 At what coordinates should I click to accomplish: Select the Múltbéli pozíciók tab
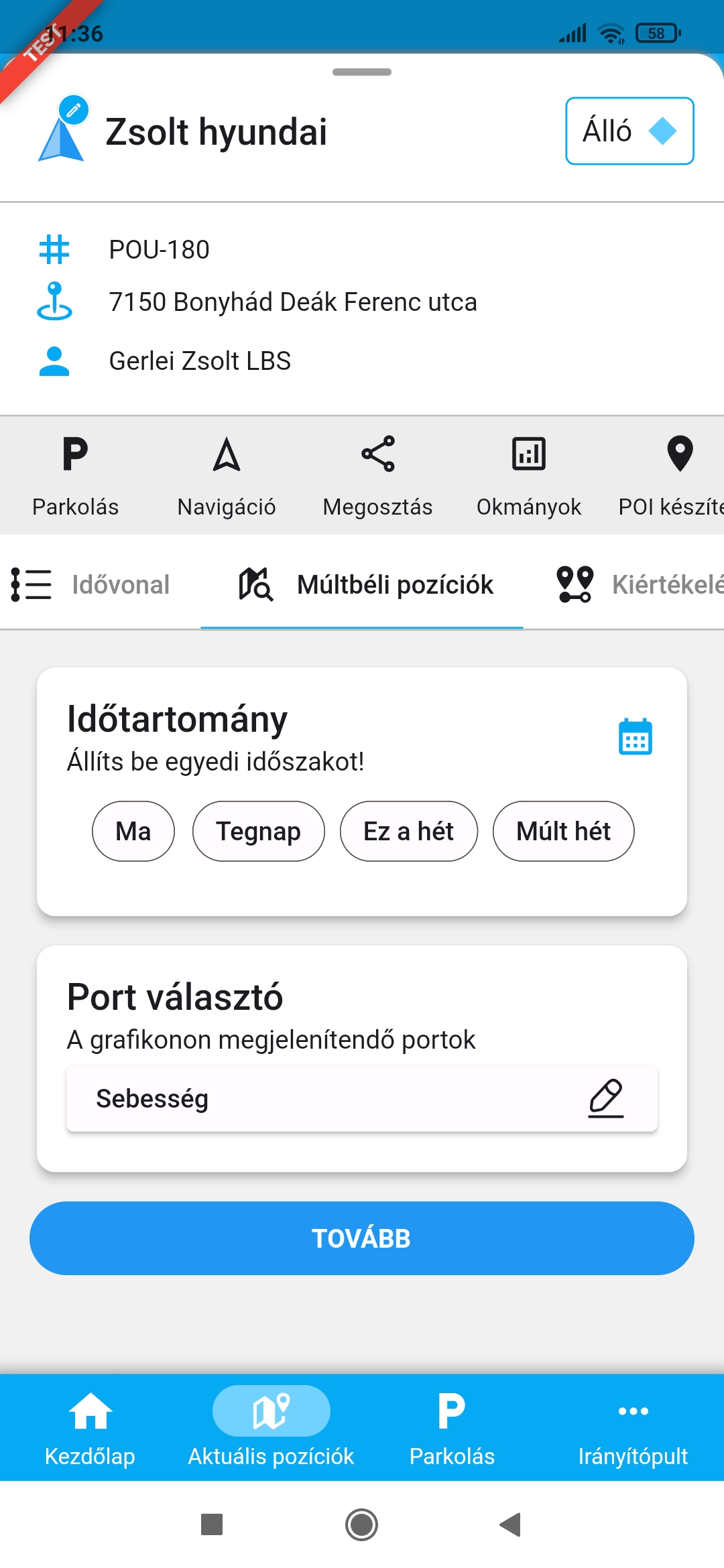pos(365,584)
